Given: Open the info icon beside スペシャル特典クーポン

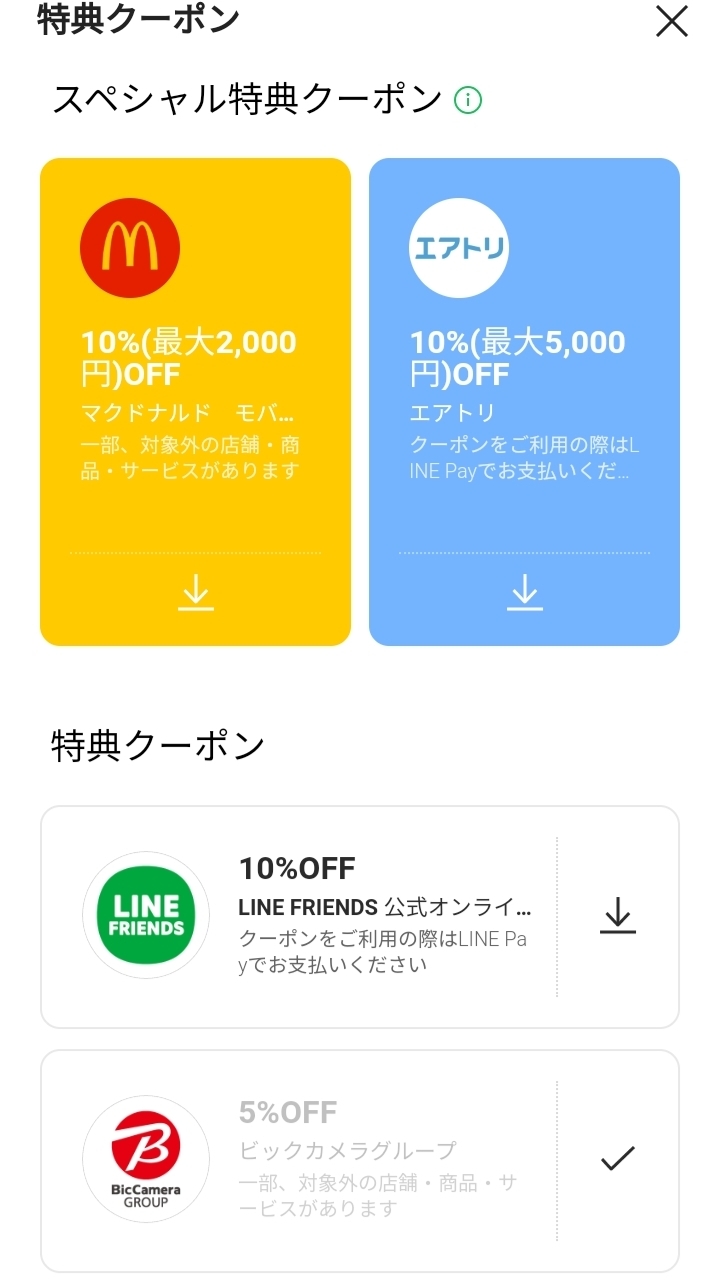Looking at the screenshot, I should 468,100.
